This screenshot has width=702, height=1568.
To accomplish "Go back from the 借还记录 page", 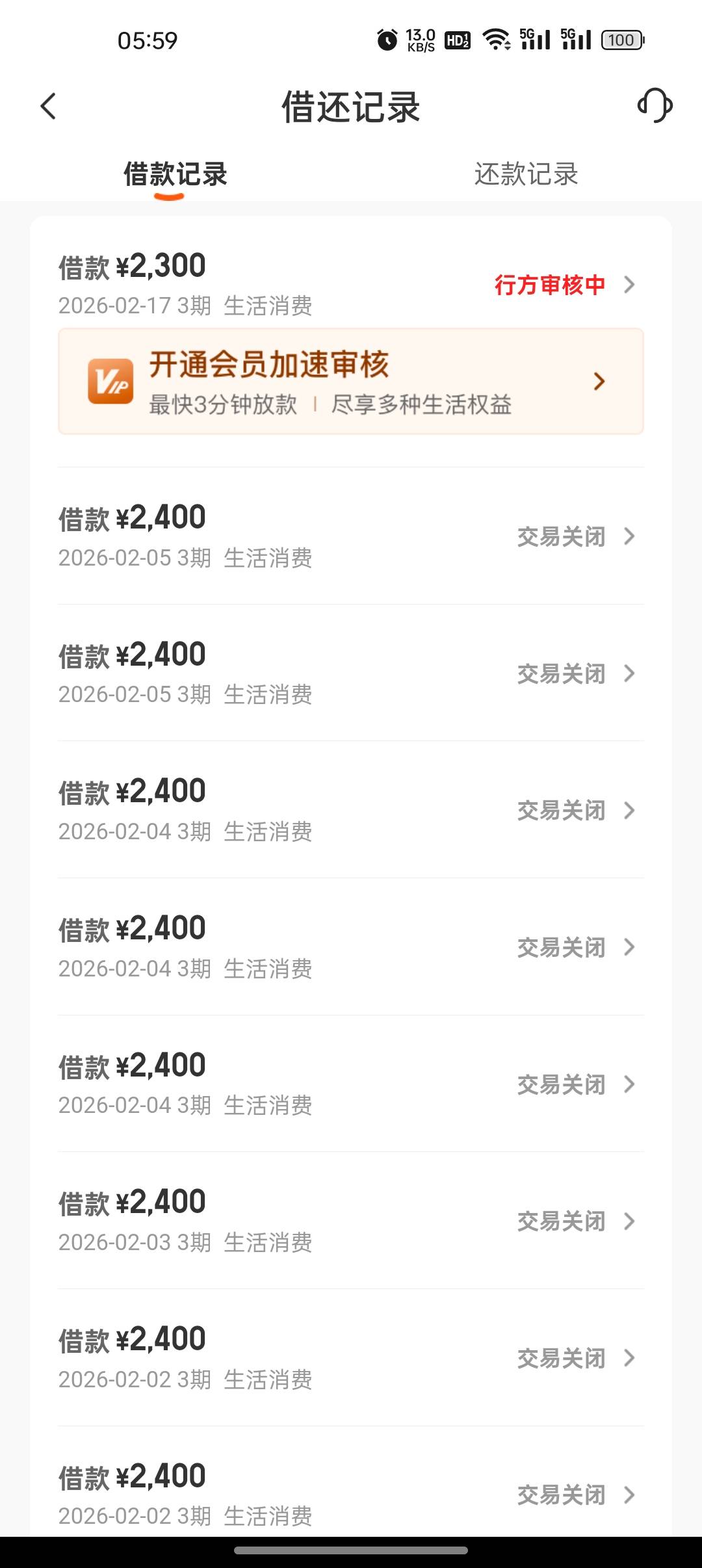I will [49, 106].
